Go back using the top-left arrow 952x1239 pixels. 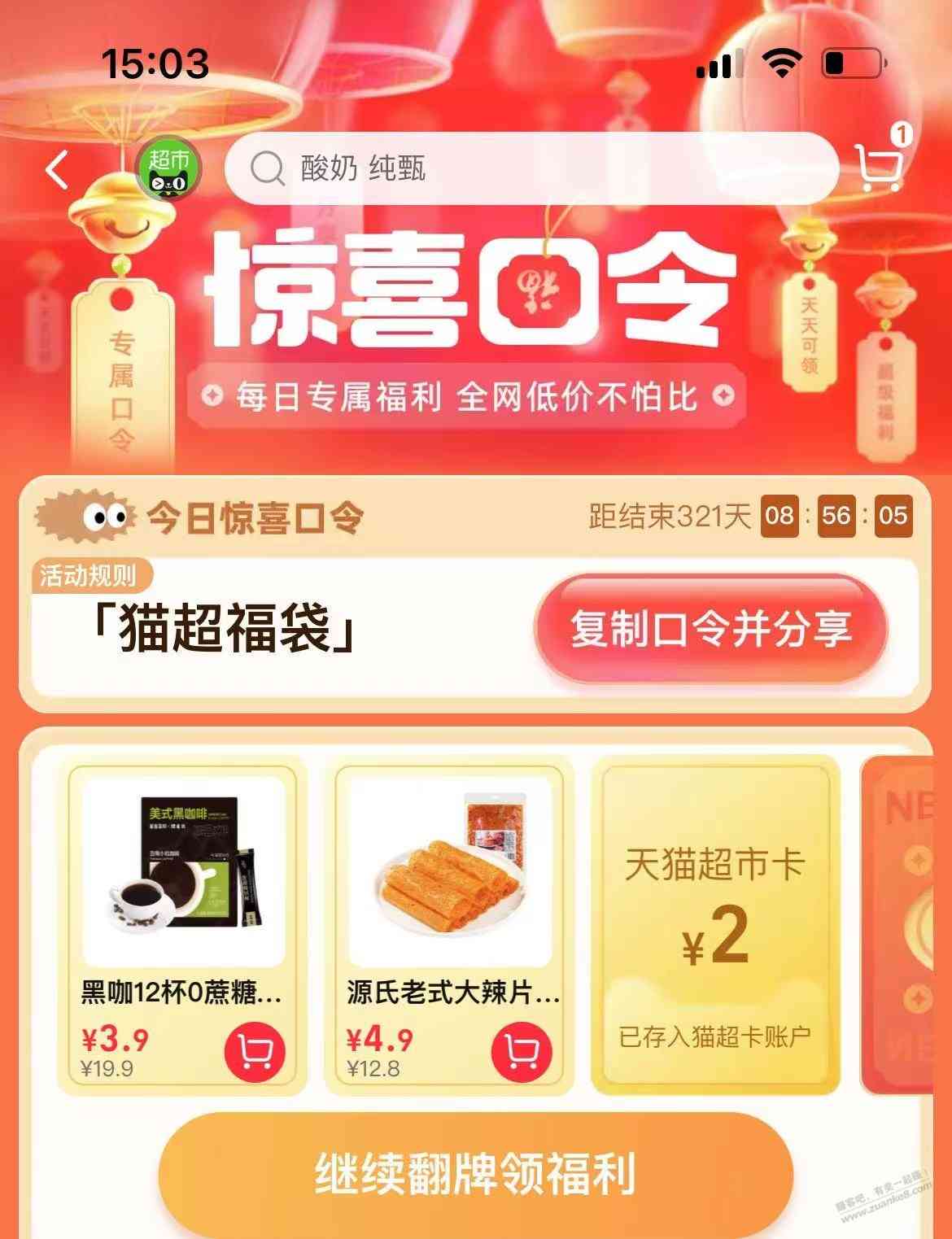(58, 170)
